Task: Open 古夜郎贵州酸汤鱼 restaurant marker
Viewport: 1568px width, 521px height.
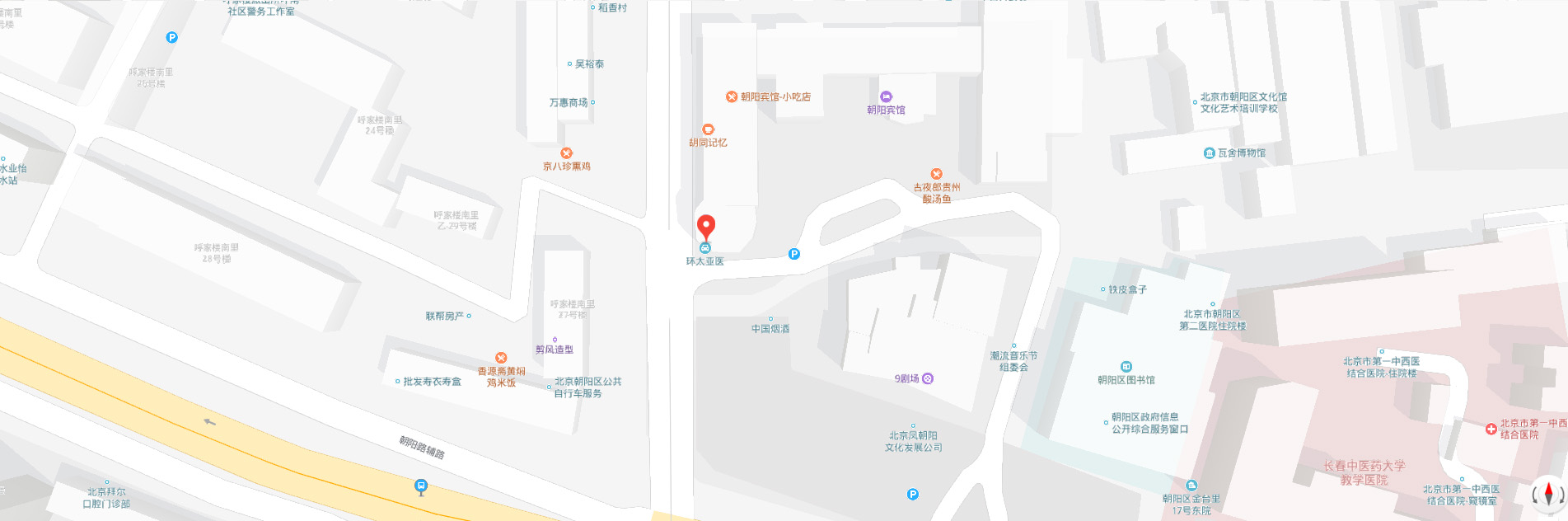Action: (937, 174)
